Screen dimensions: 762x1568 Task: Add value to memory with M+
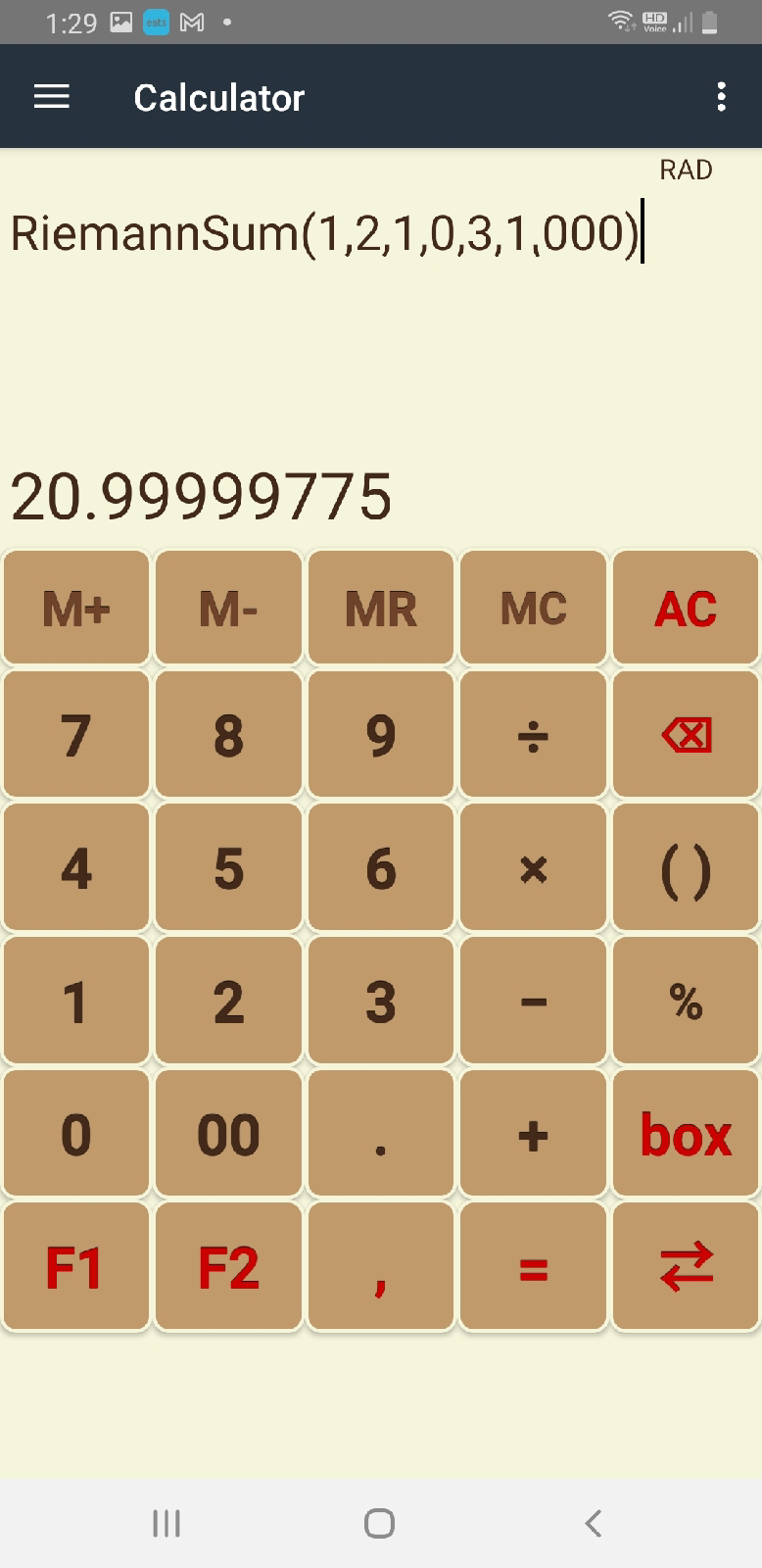[x=76, y=609]
